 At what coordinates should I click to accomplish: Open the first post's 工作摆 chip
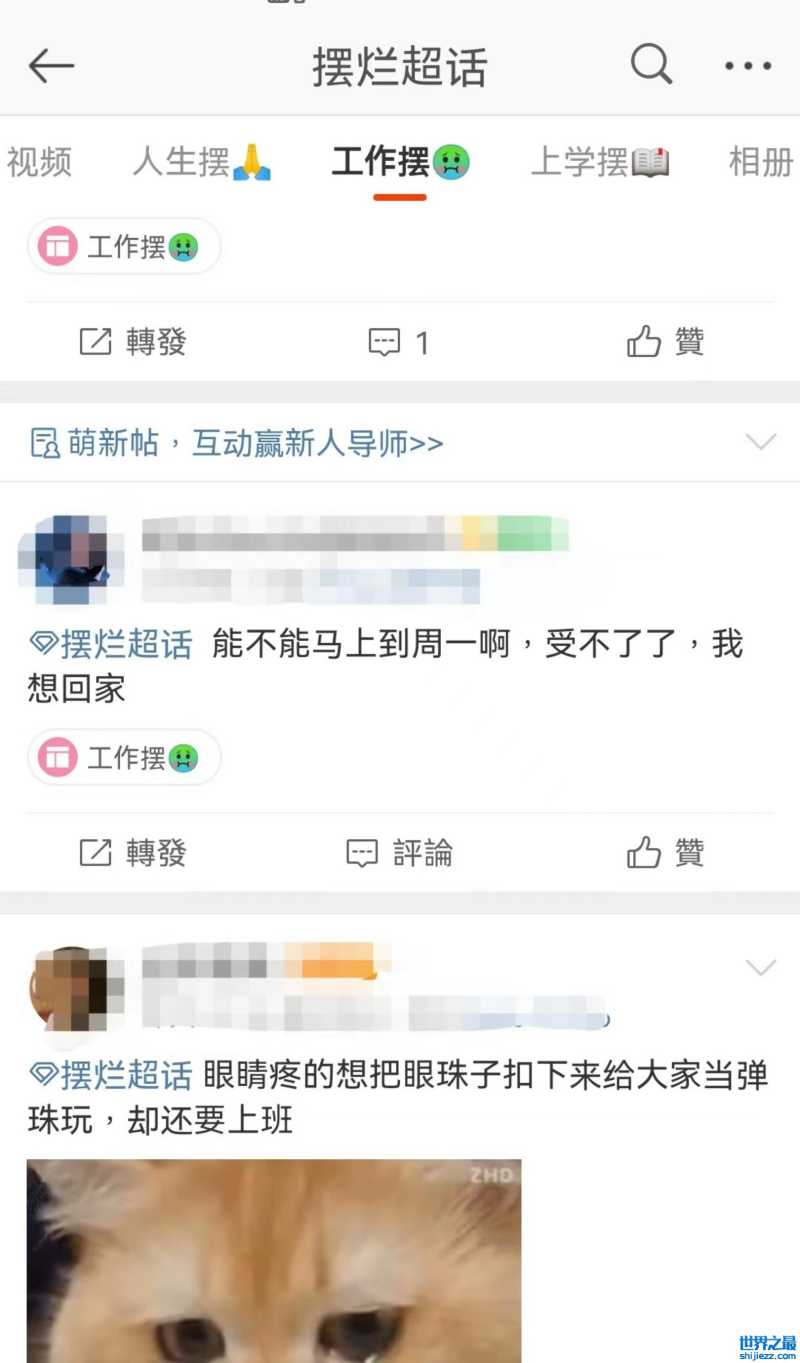click(124, 246)
